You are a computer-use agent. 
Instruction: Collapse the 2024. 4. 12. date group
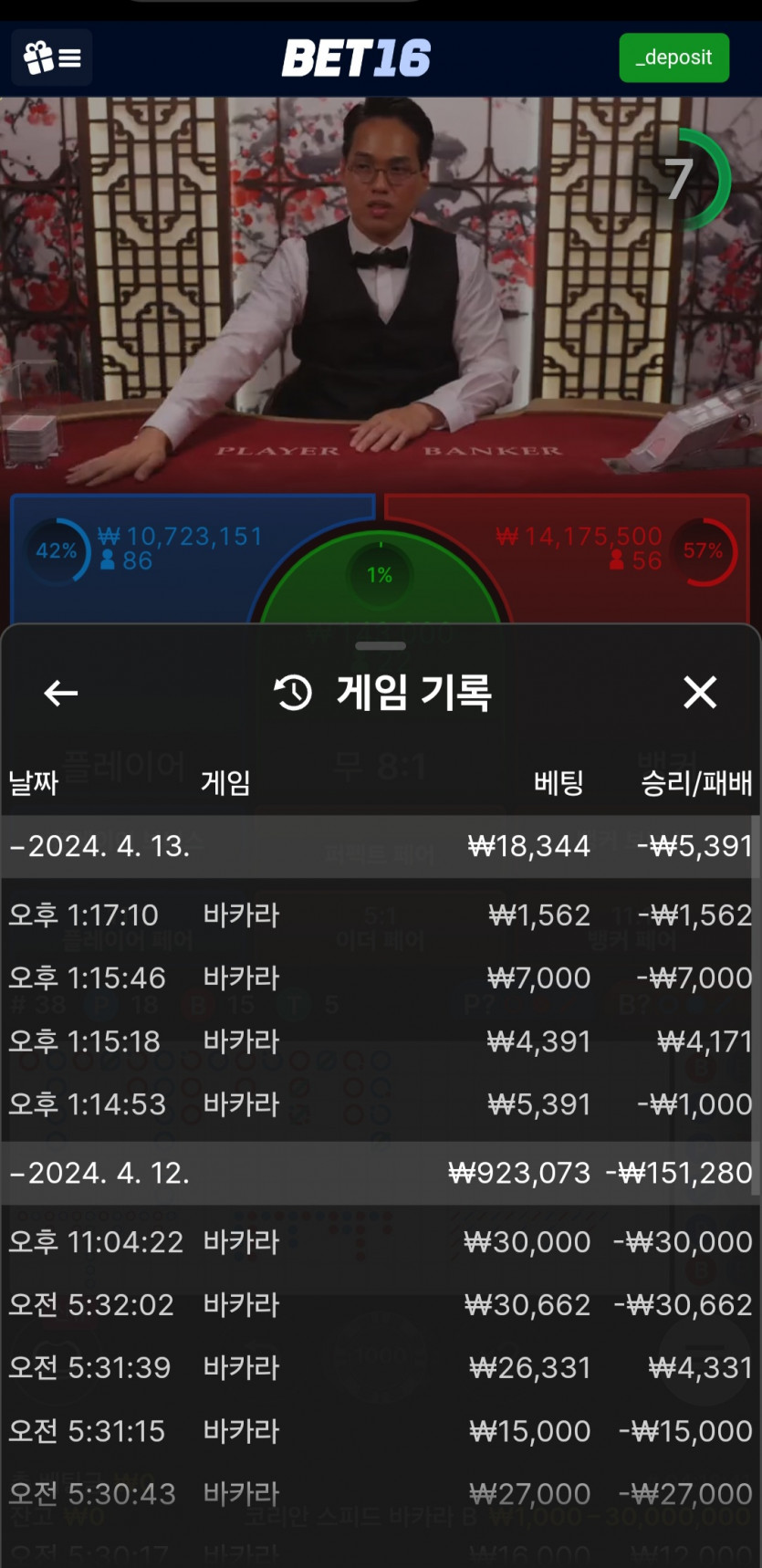click(100, 1173)
